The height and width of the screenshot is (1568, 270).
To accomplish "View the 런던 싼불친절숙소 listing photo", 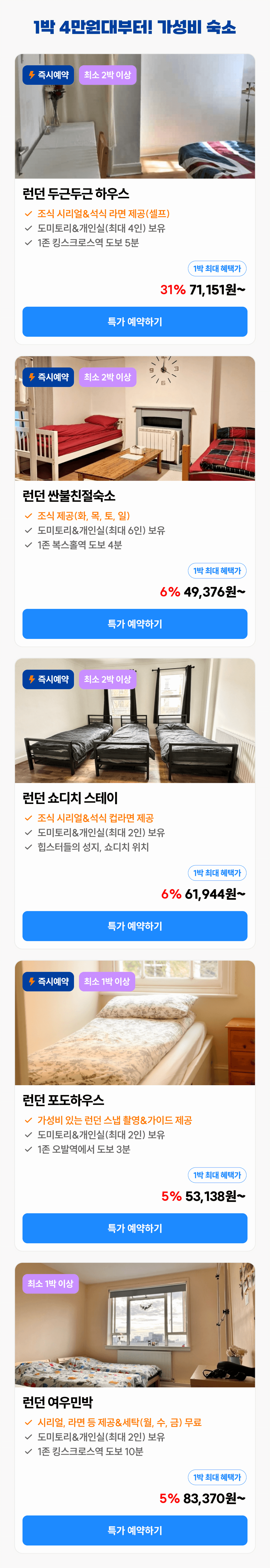I will [134, 430].
